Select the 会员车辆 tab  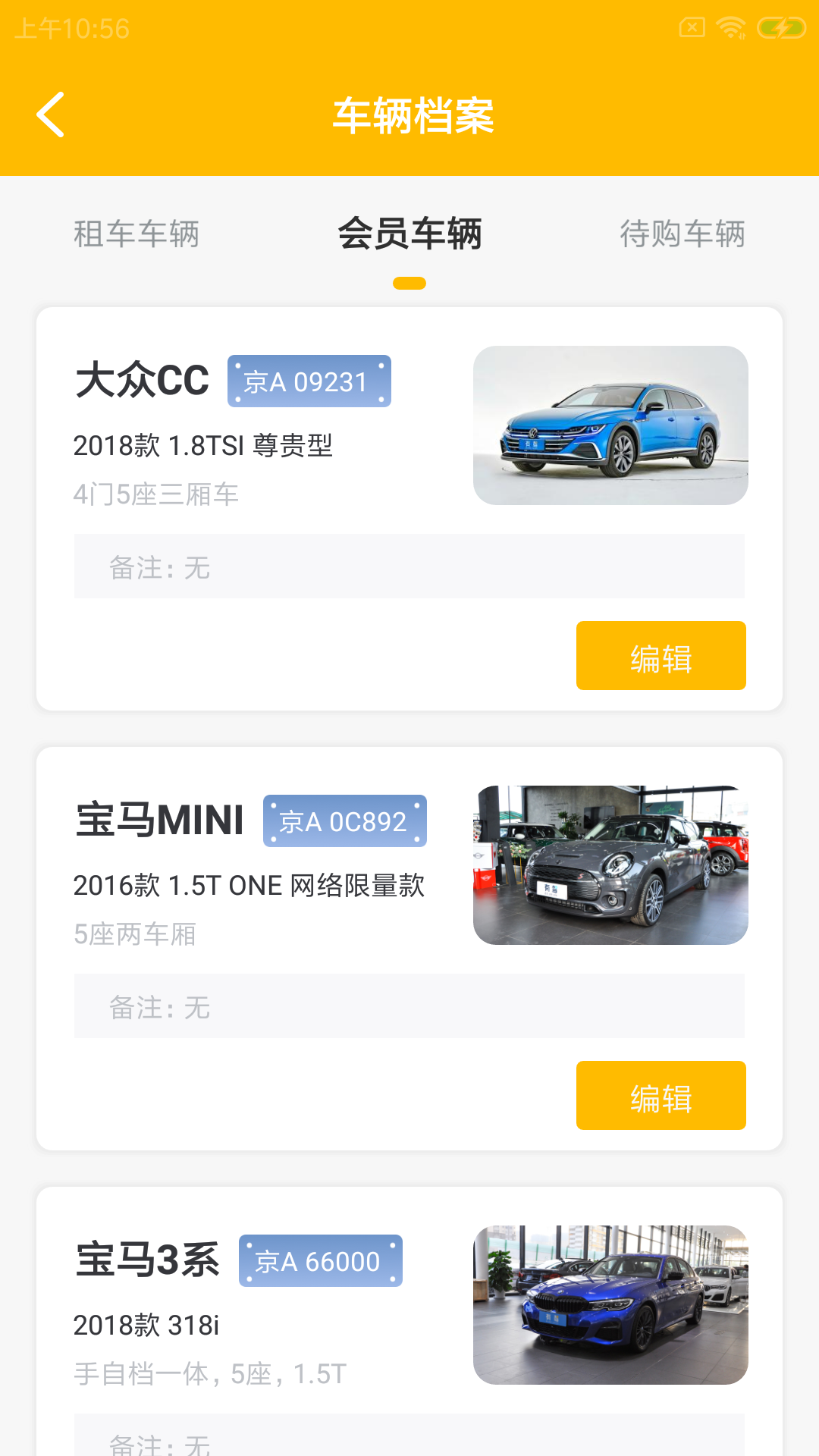[410, 235]
